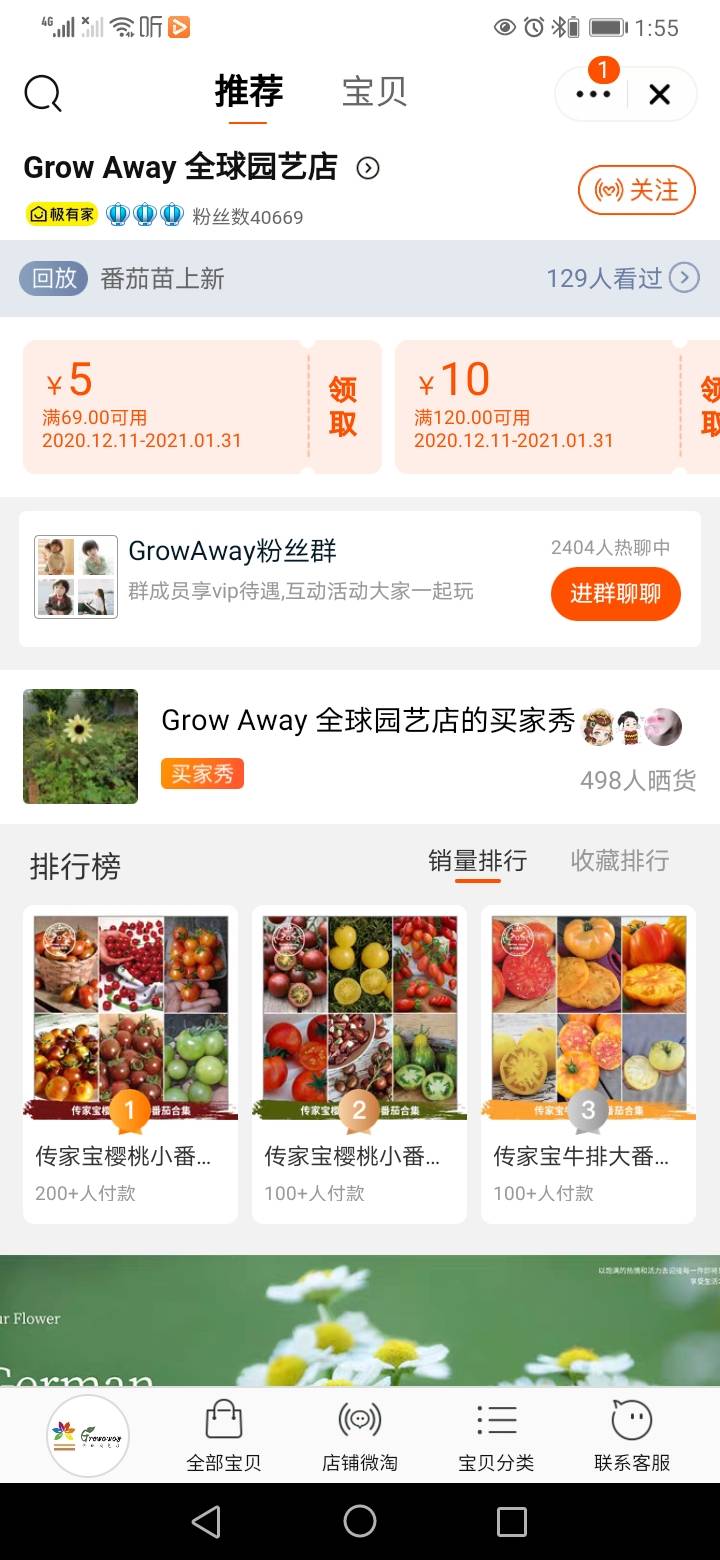Open the rank 2 cherry tomato product
Image resolution: width=720 pixels, height=1560 pixels.
tap(359, 1063)
